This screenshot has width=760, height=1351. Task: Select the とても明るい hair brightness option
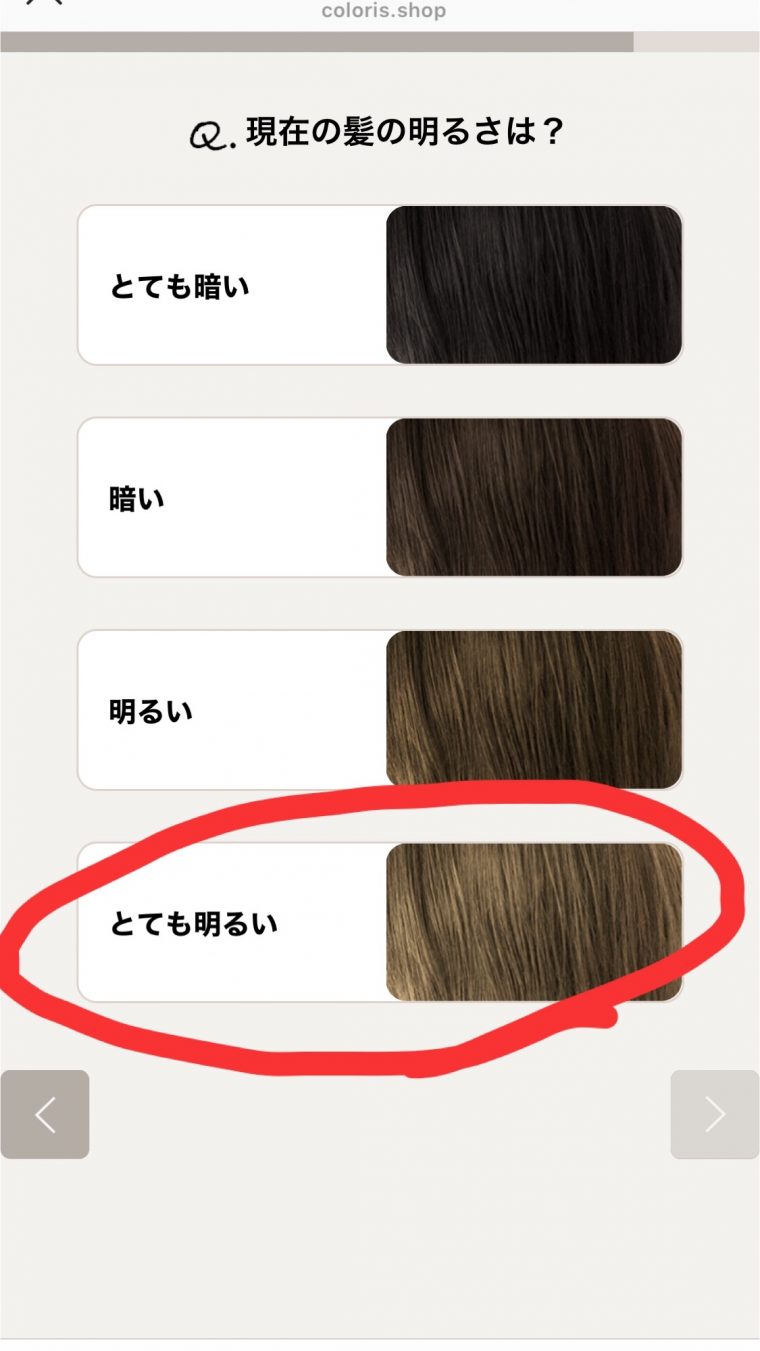[x=380, y=922]
